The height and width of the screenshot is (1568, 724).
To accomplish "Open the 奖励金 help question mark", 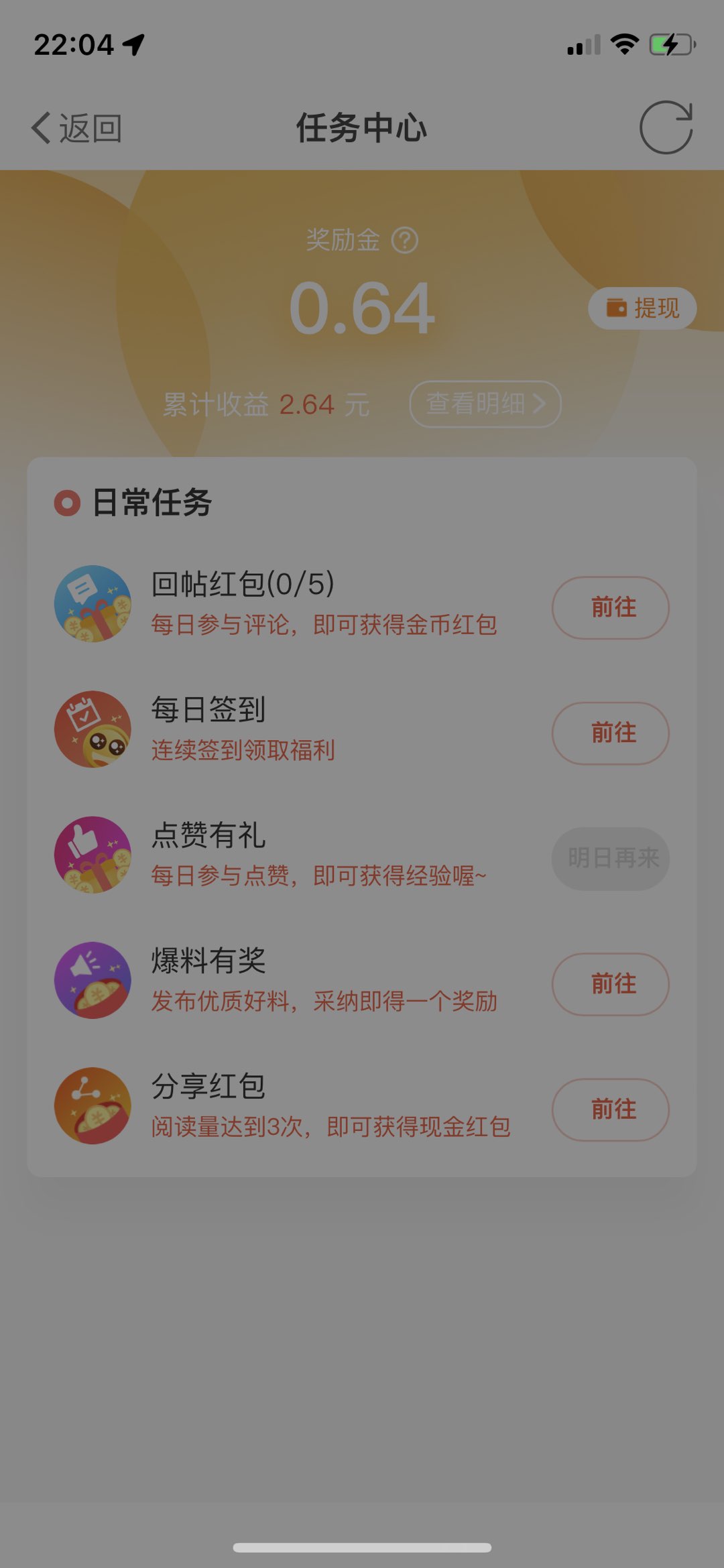I will 405,240.
